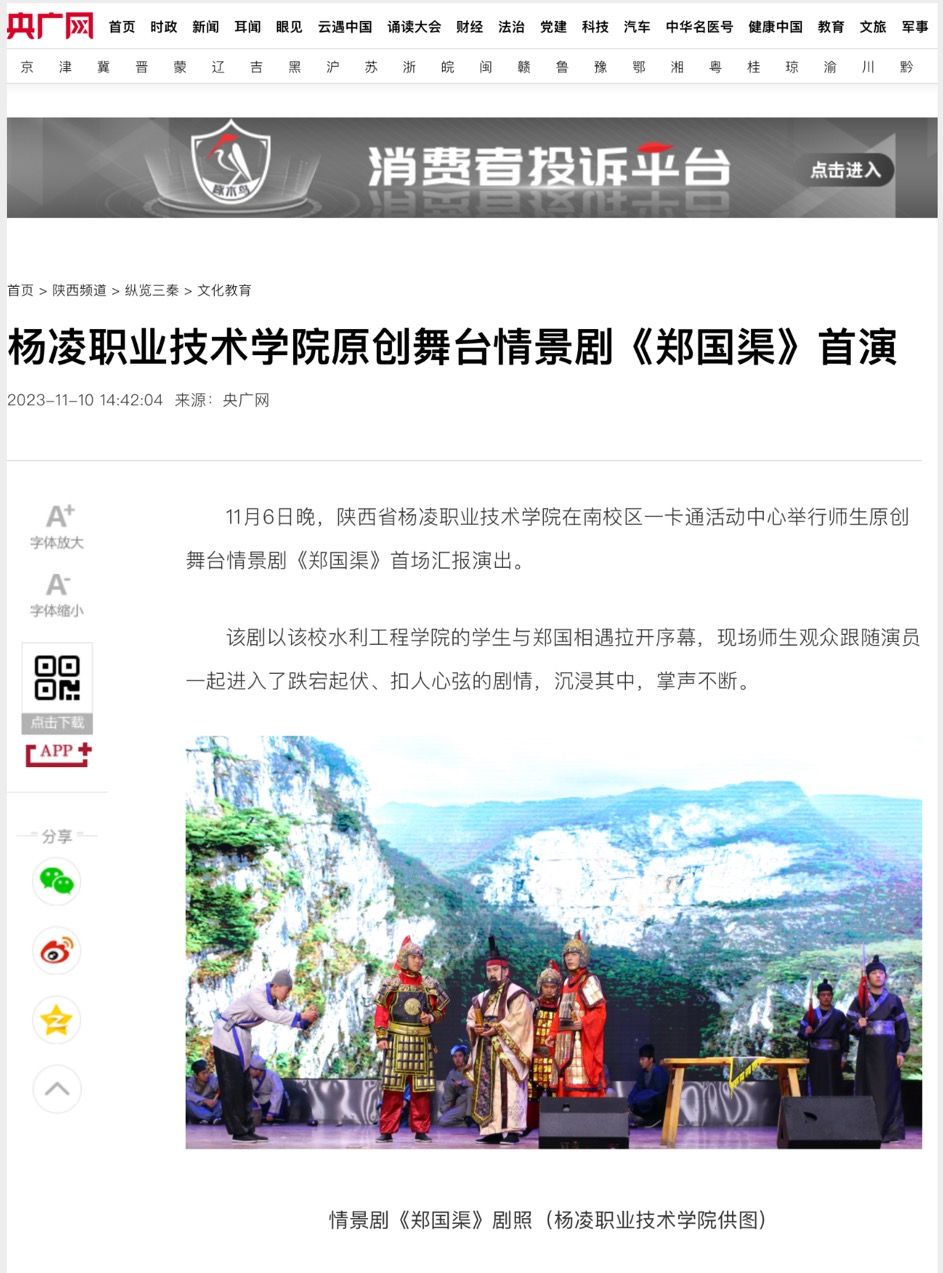Share to QQ Zone star icon
This screenshot has height=1273, width=943.
(x=57, y=1020)
